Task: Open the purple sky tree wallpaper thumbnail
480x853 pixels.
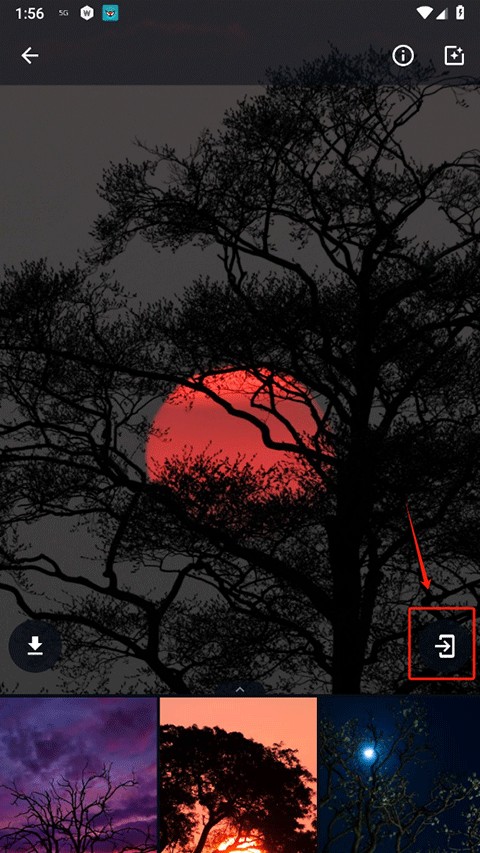Action: click(x=78, y=775)
